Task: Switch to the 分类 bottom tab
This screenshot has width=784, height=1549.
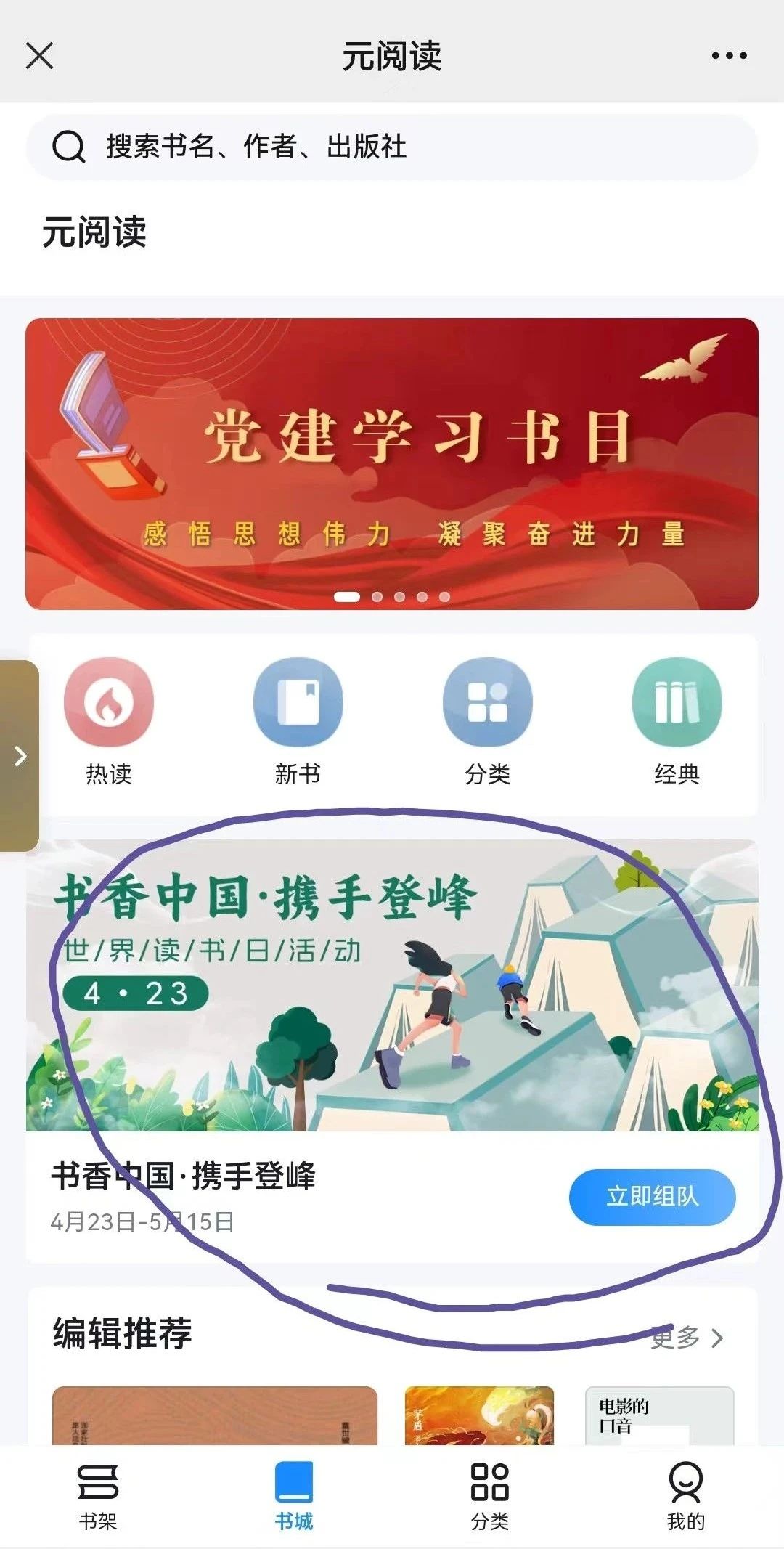Action: click(490, 1497)
